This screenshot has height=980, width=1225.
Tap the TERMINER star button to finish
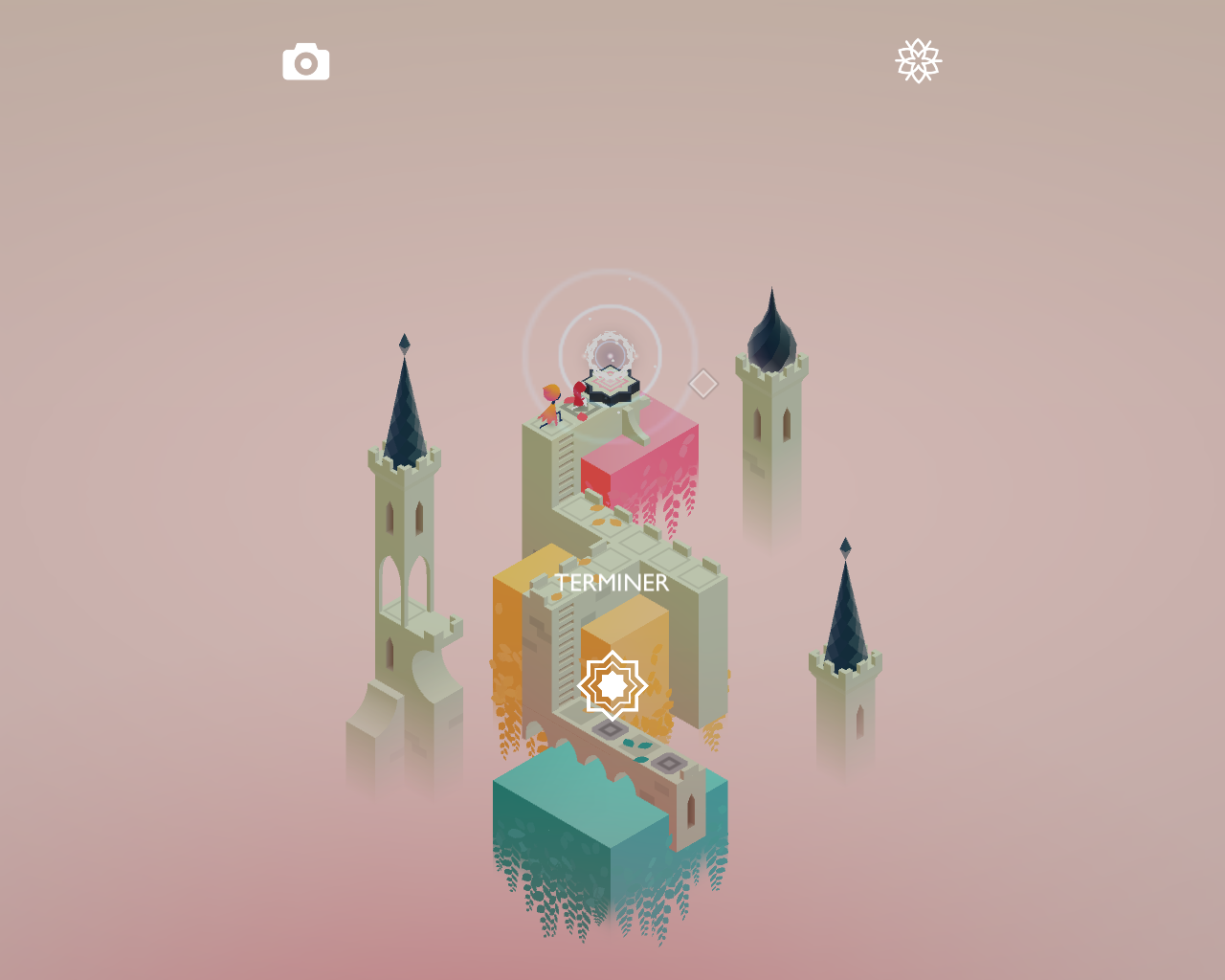pos(612,685)
